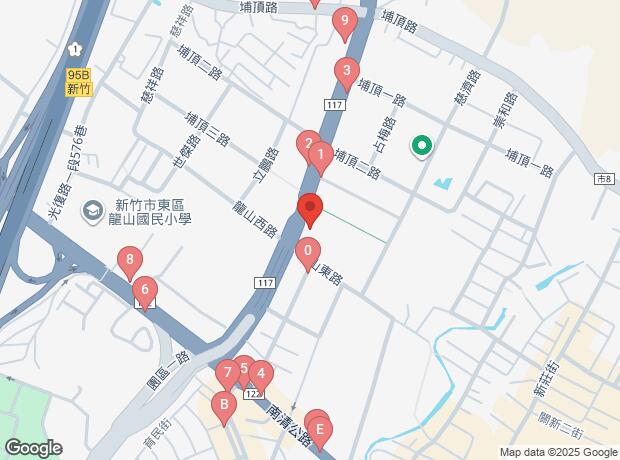Tap the marker labeled E

pos(320,431)
